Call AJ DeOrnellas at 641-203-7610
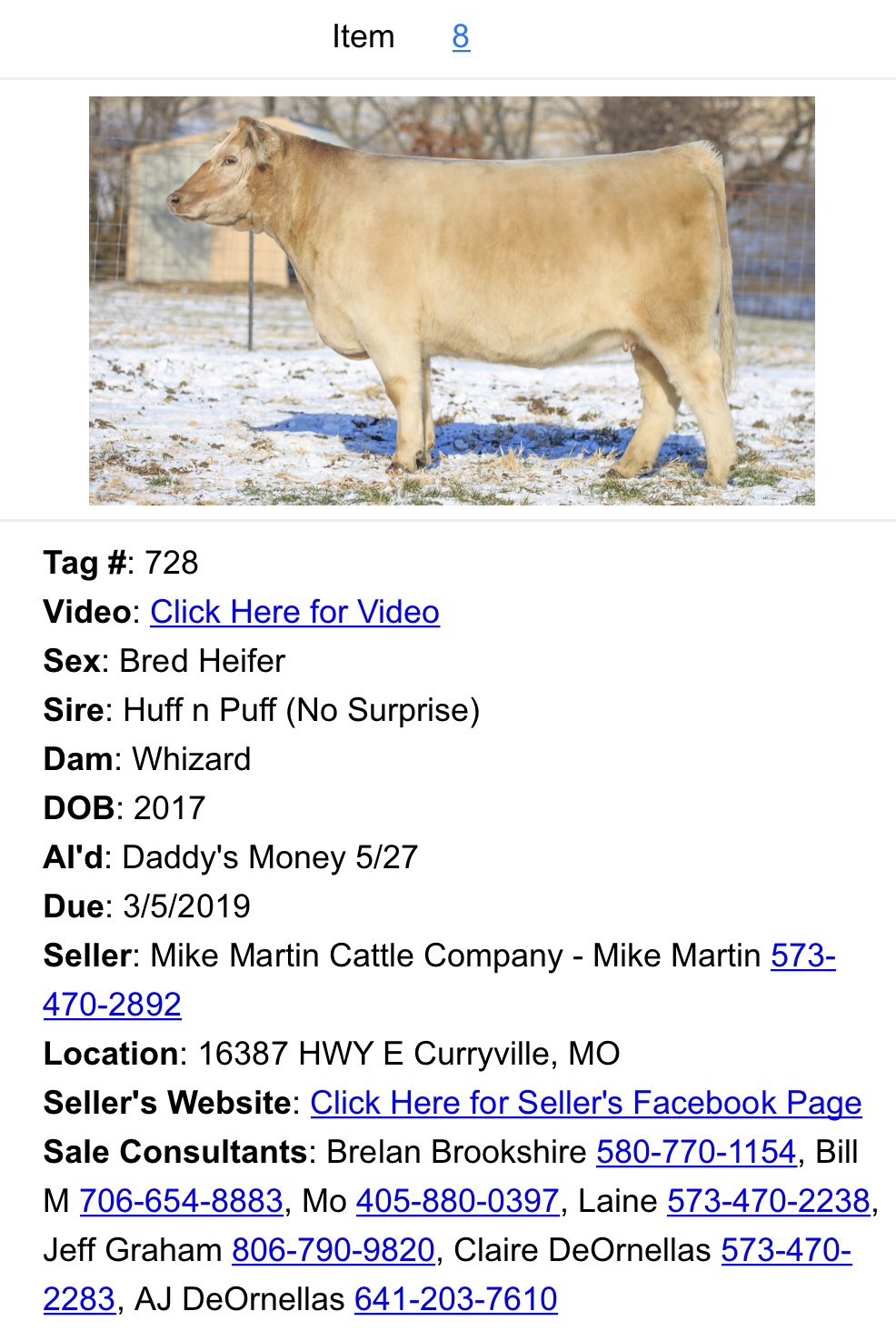This screenshot has height=1331, width=896. coord(455,1299)
